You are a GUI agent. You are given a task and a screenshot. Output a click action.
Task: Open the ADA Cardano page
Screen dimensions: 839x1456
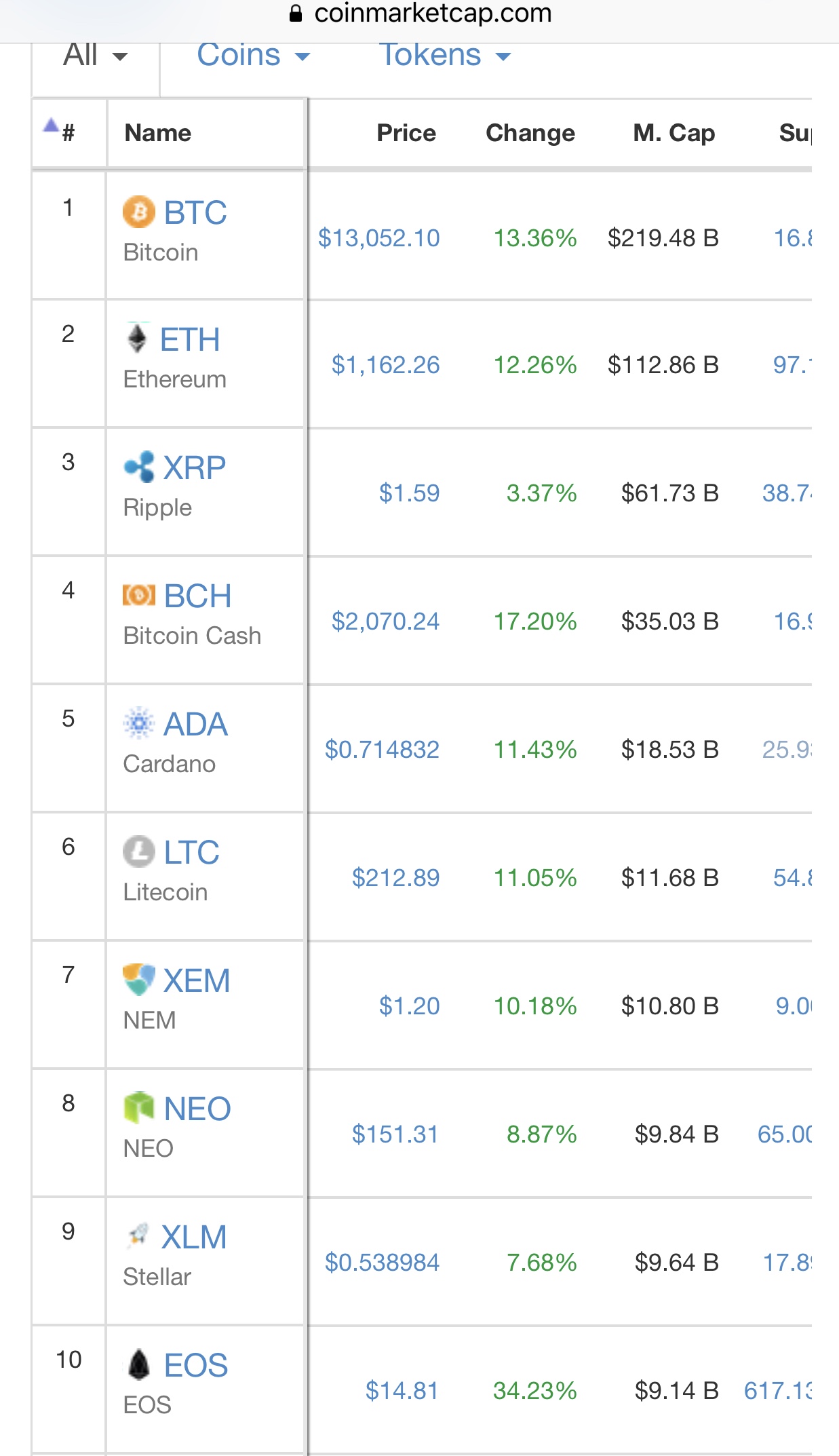coord(195,724)
